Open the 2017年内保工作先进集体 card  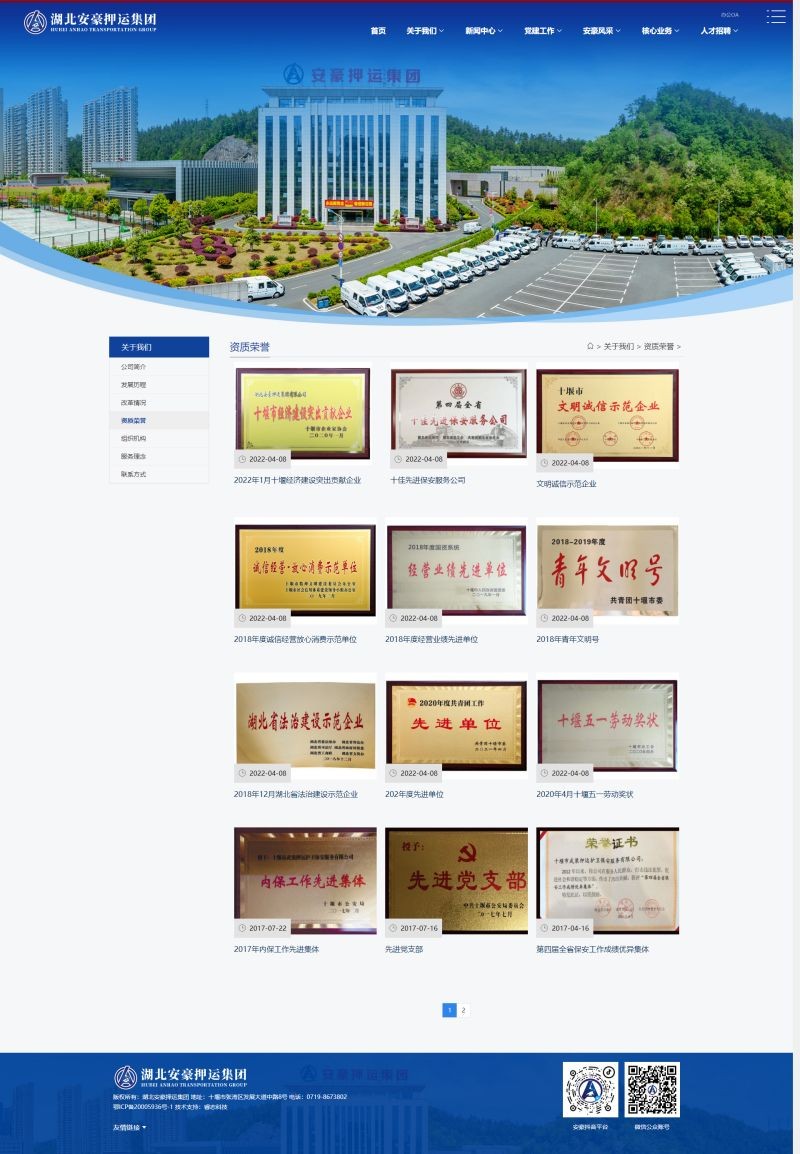point(305,880)
